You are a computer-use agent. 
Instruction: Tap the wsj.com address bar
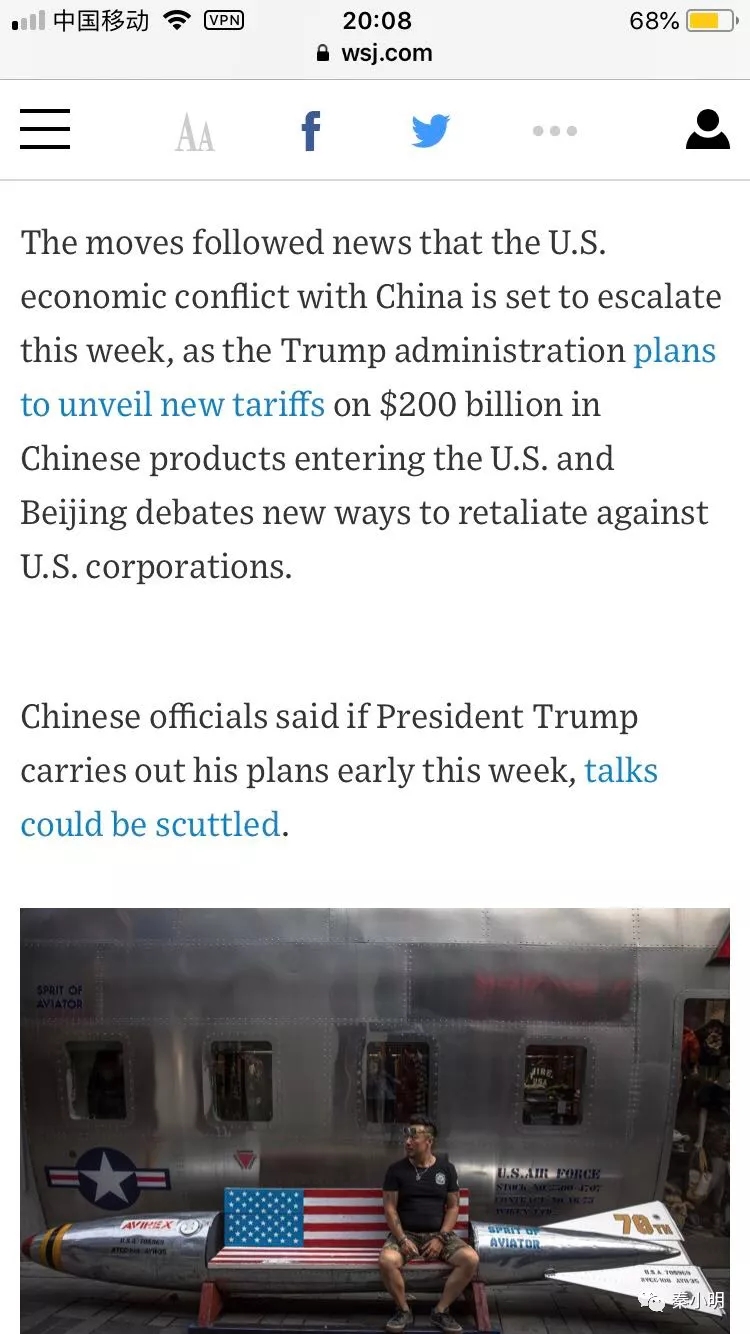[375, 53]
